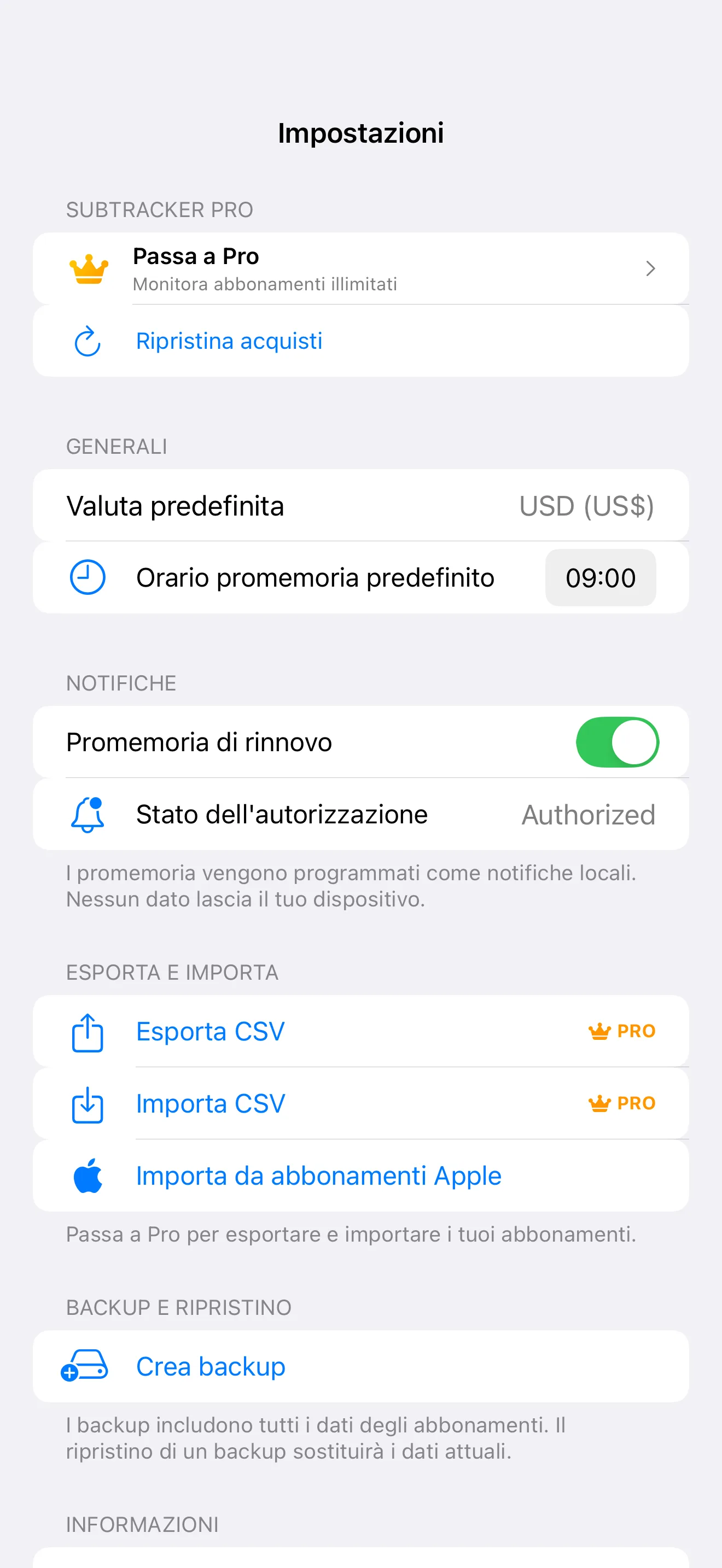Expand the Passa a Pro chevron
The height and width of the screenshot is (1568, 722).
click(x=651, y=268)
